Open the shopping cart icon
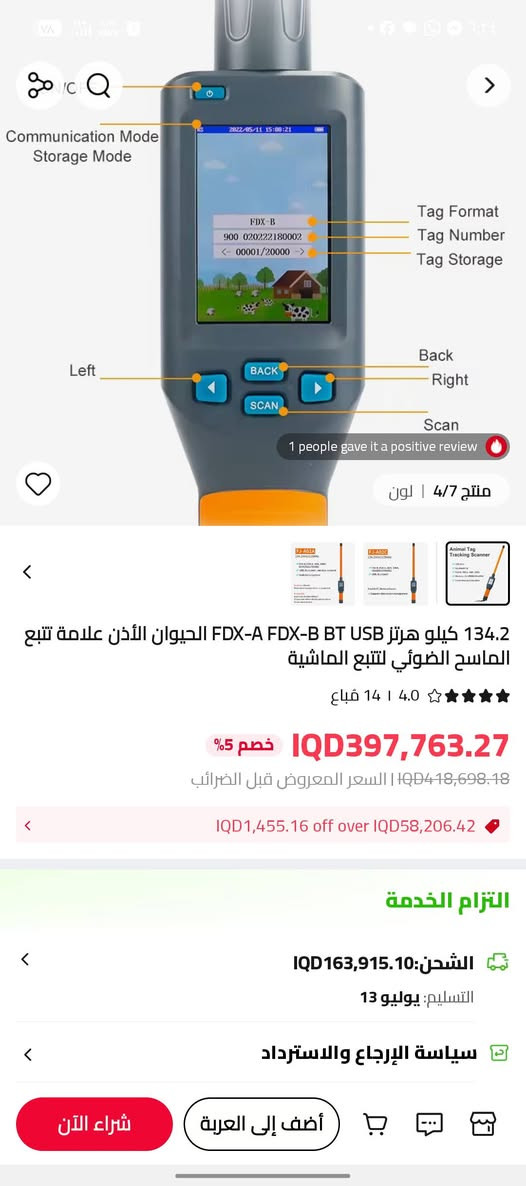526x1186 pixels. [375, 1125]
